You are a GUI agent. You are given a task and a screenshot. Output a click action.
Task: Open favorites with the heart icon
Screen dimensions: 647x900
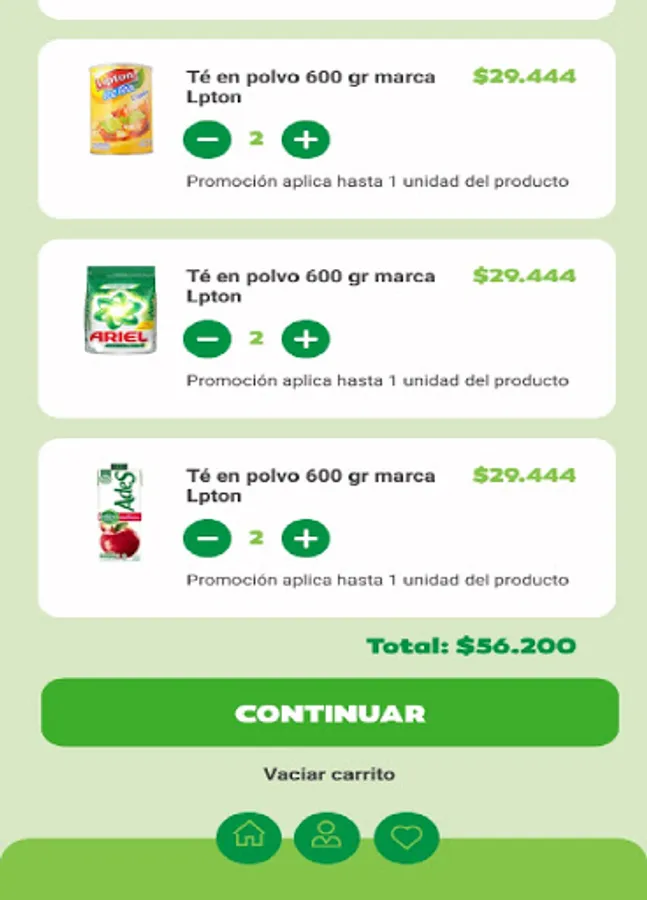click(x=406, y=837)
